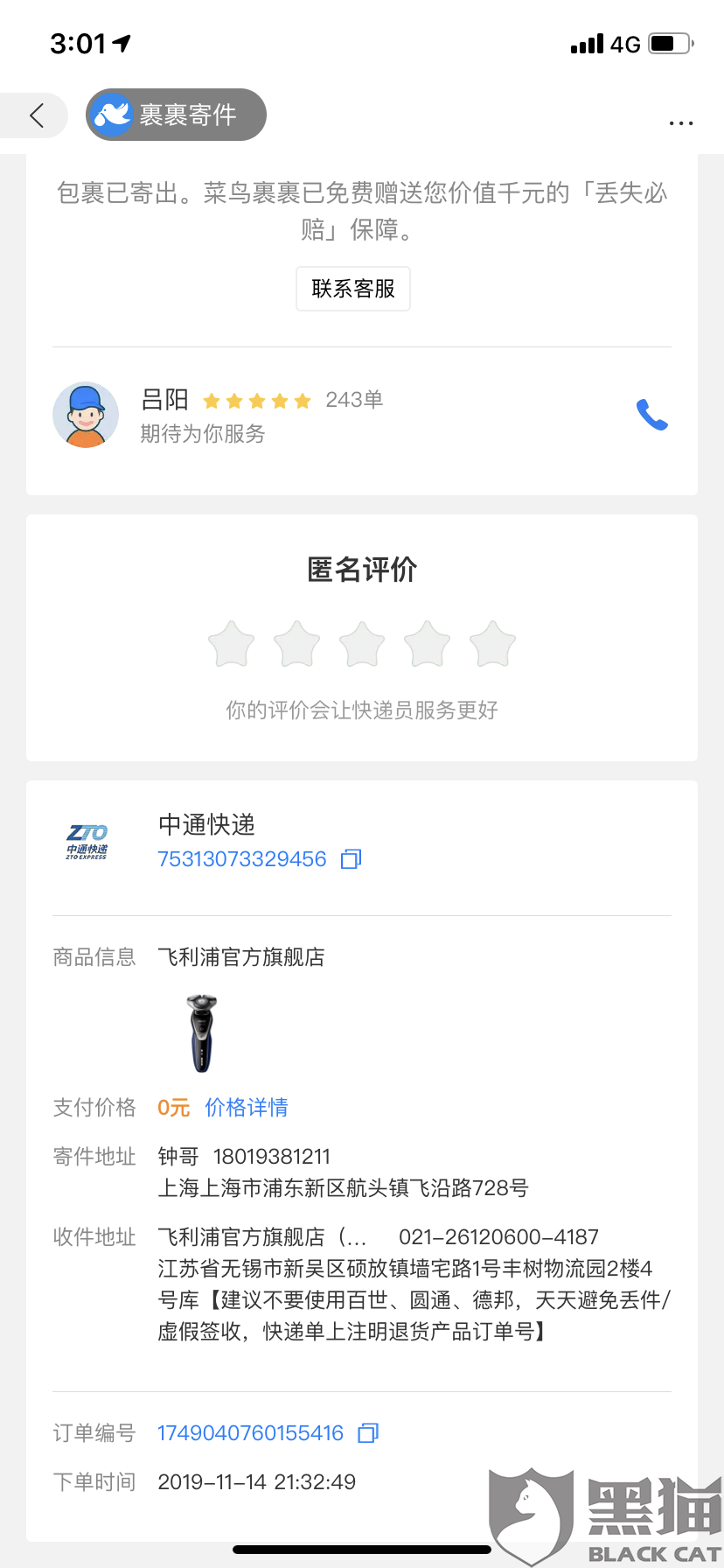Go back using the back arrow
The height and width of the screenshot is (1568, 724).
click(x=37, y=115)
